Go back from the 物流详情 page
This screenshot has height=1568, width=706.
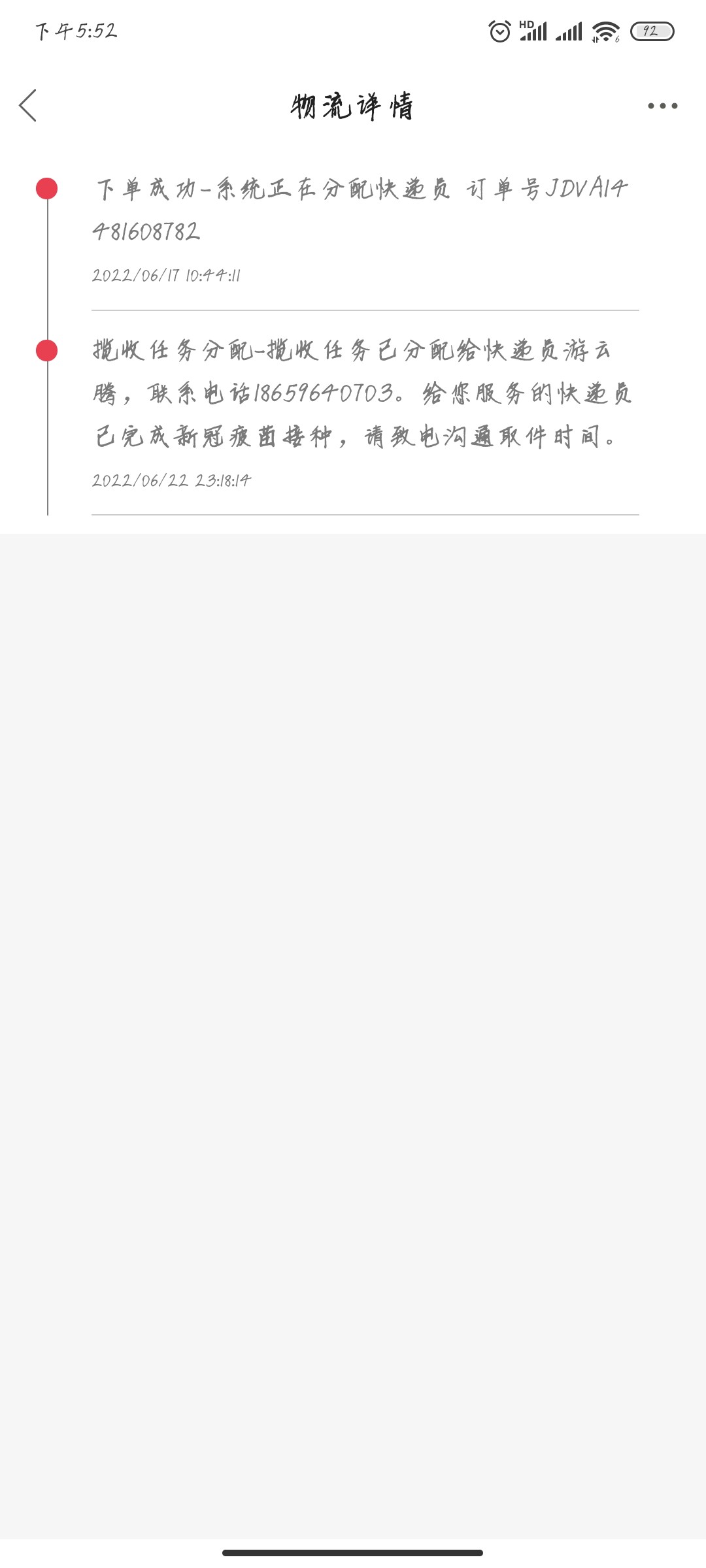pyautogui.click(x=28, y=106)
